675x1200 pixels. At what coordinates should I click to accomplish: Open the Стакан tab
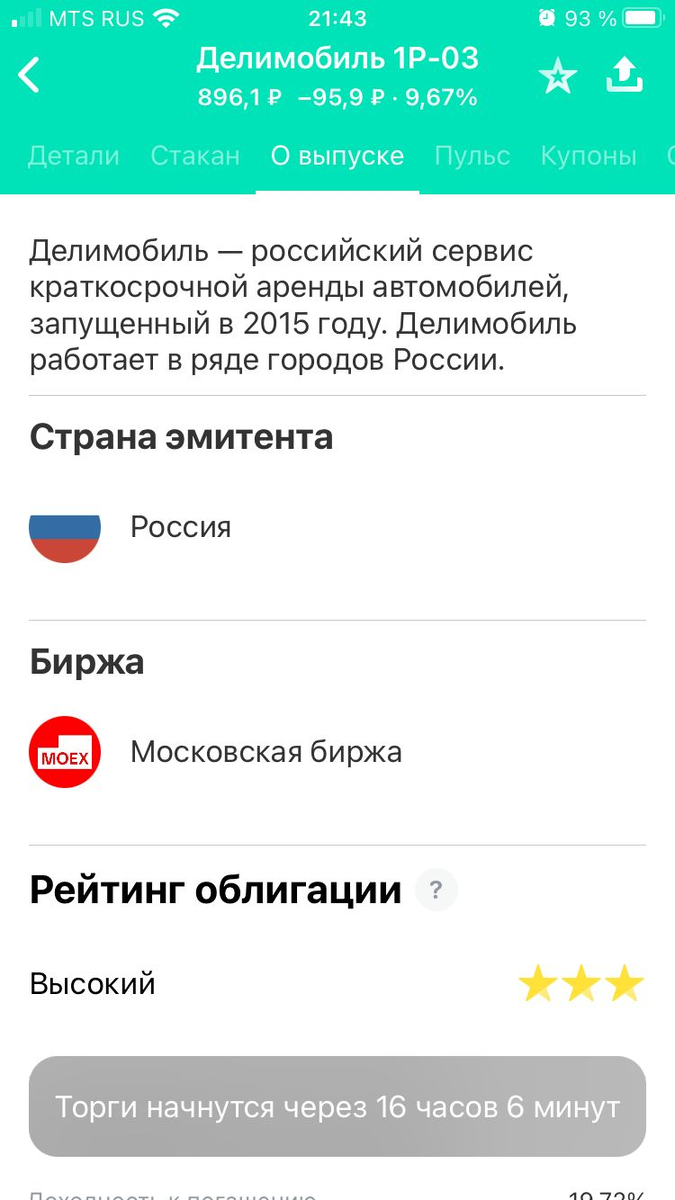click(x=195, y=156)
